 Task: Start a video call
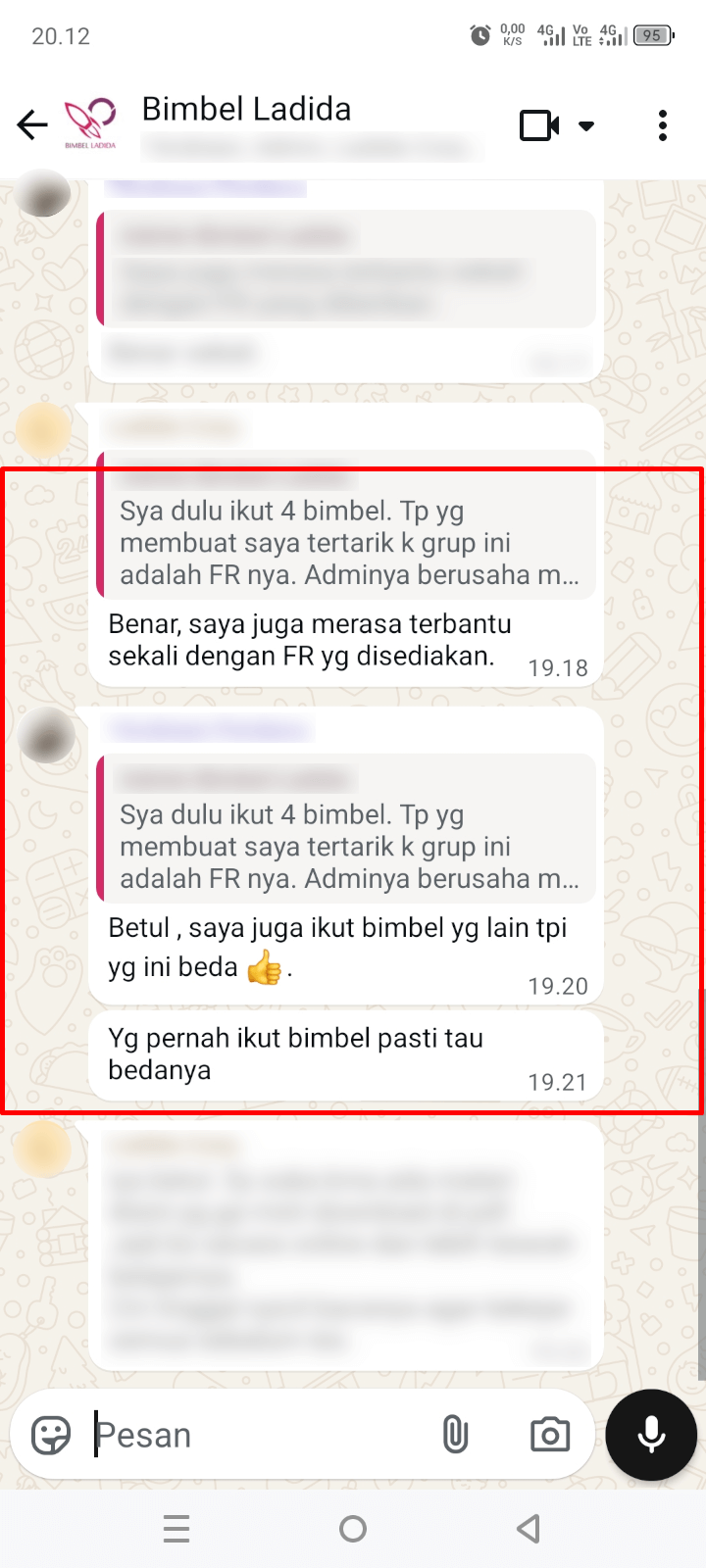[x=538, y=125]
